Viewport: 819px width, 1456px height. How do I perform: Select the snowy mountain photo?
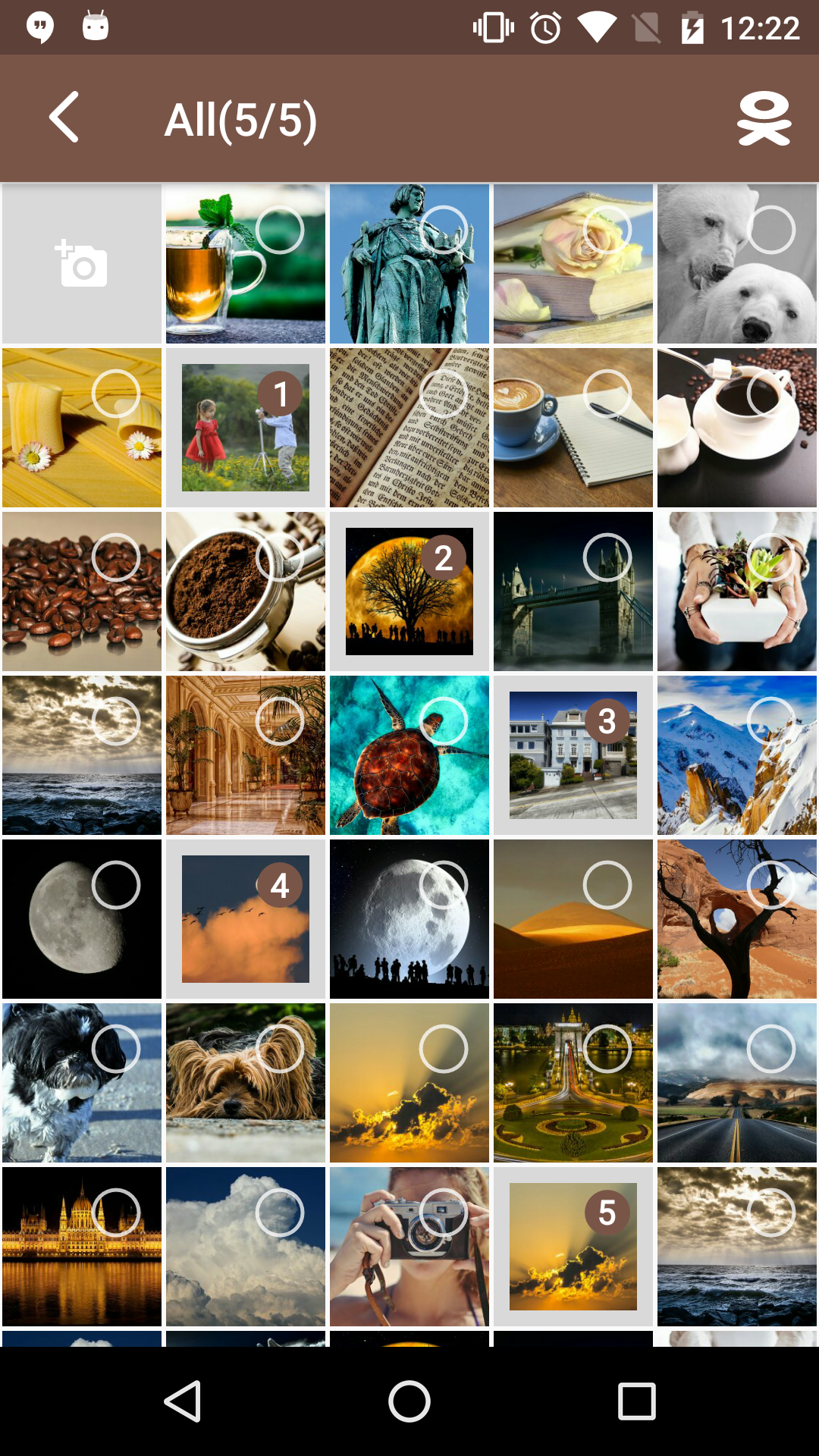(737, 755)
